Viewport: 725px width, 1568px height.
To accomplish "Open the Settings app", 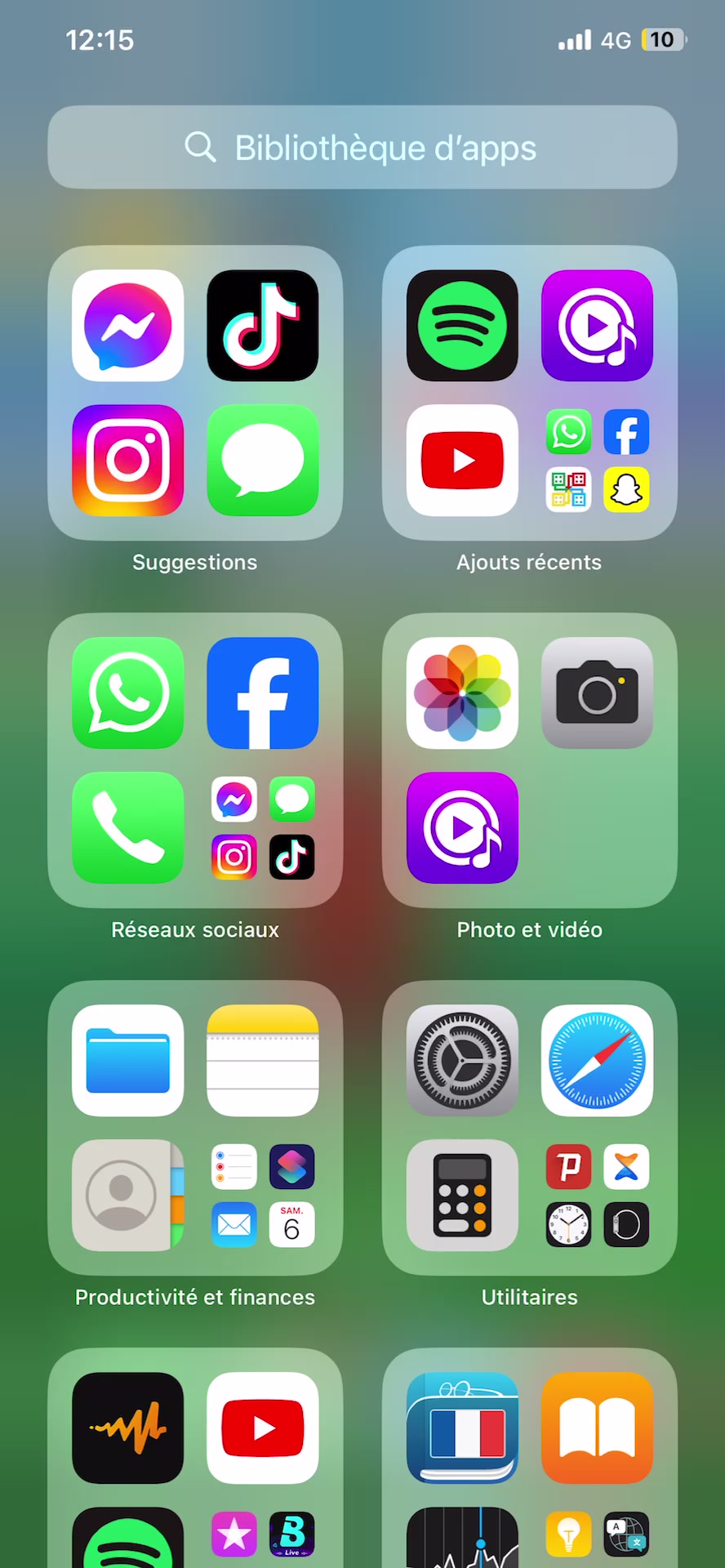I will point(462,1060).
